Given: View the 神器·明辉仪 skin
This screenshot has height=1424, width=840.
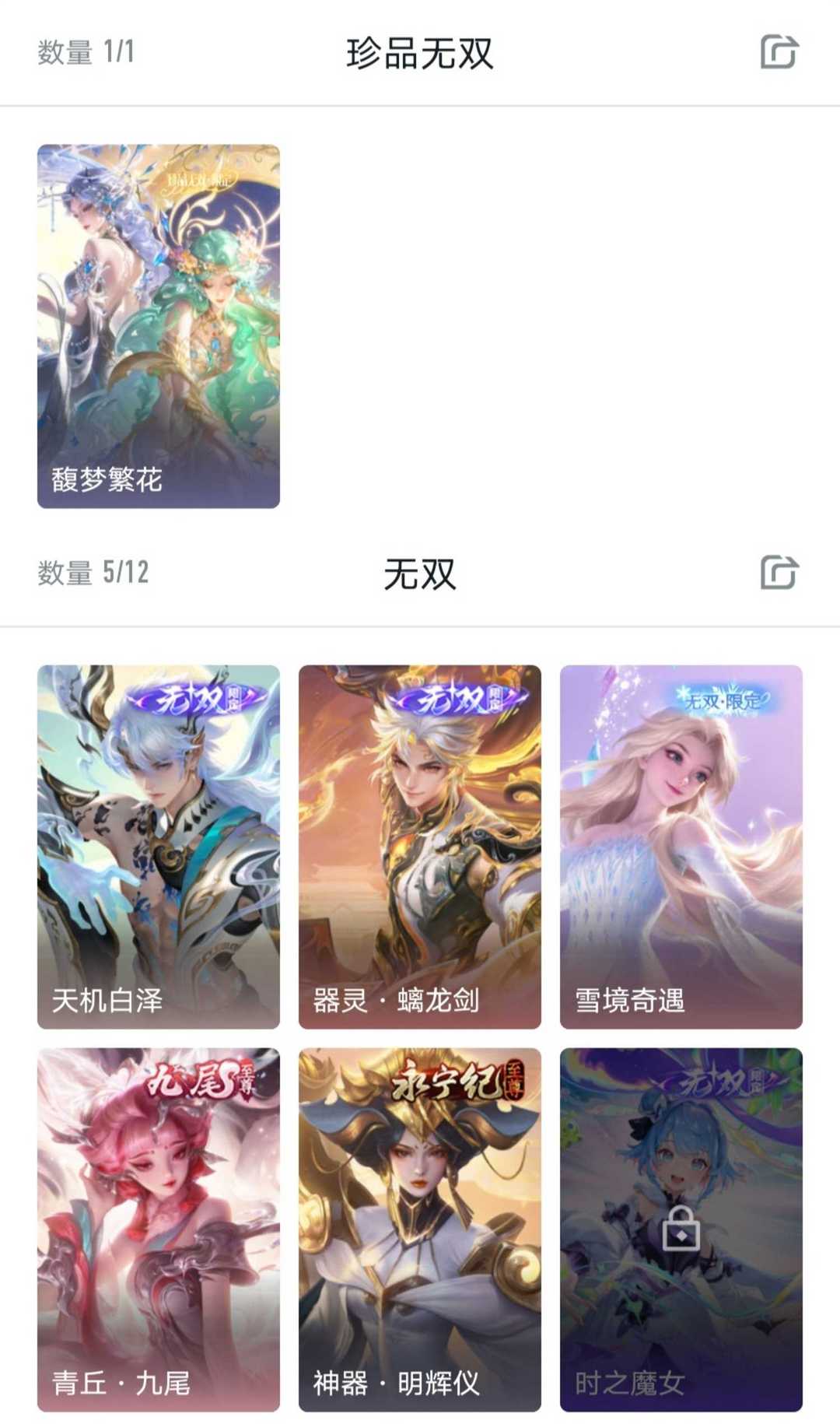Looking at the screenshot, I should coord(420,1229).
